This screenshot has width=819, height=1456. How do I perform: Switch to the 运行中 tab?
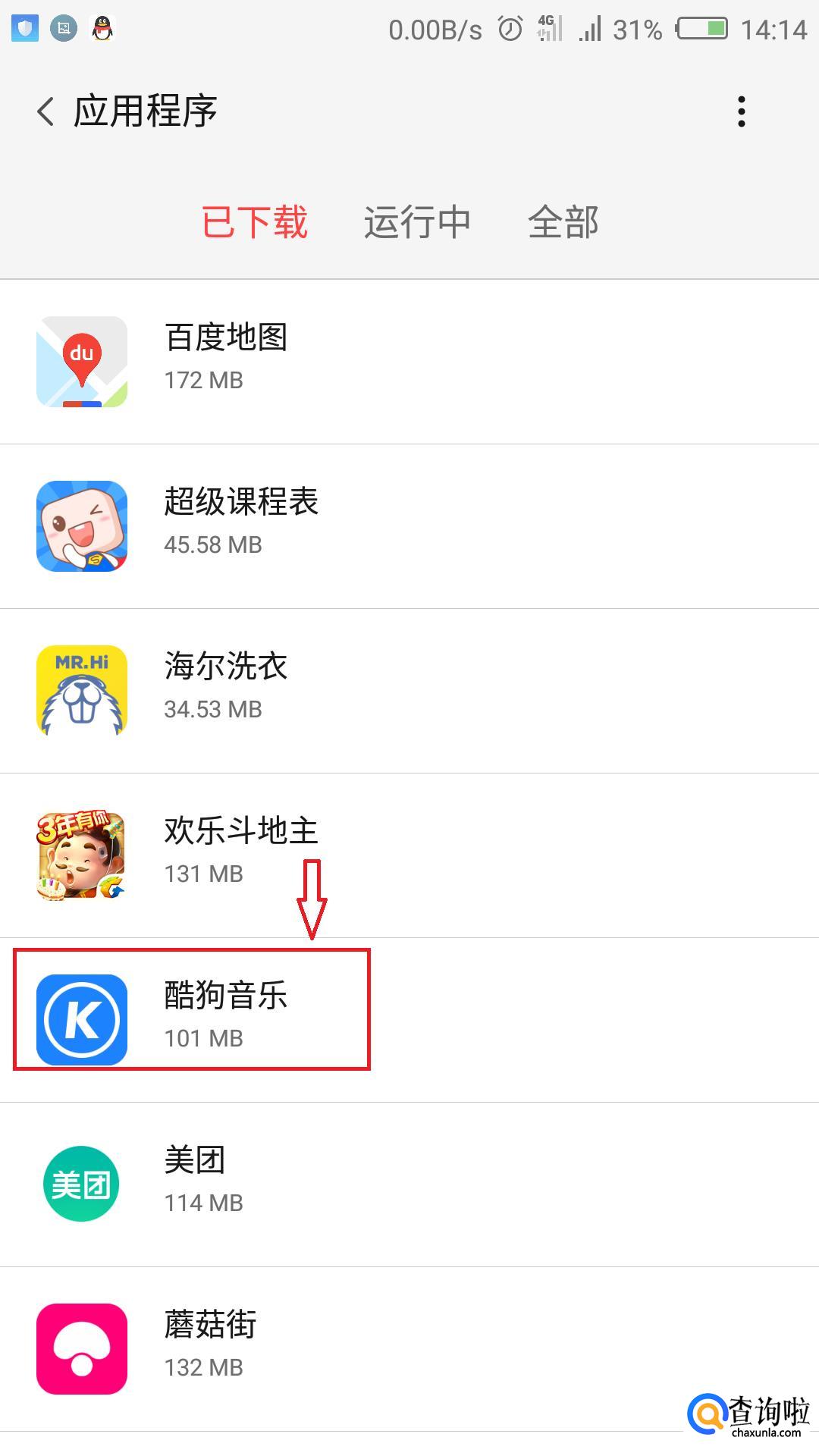click(x=417, y=222)
